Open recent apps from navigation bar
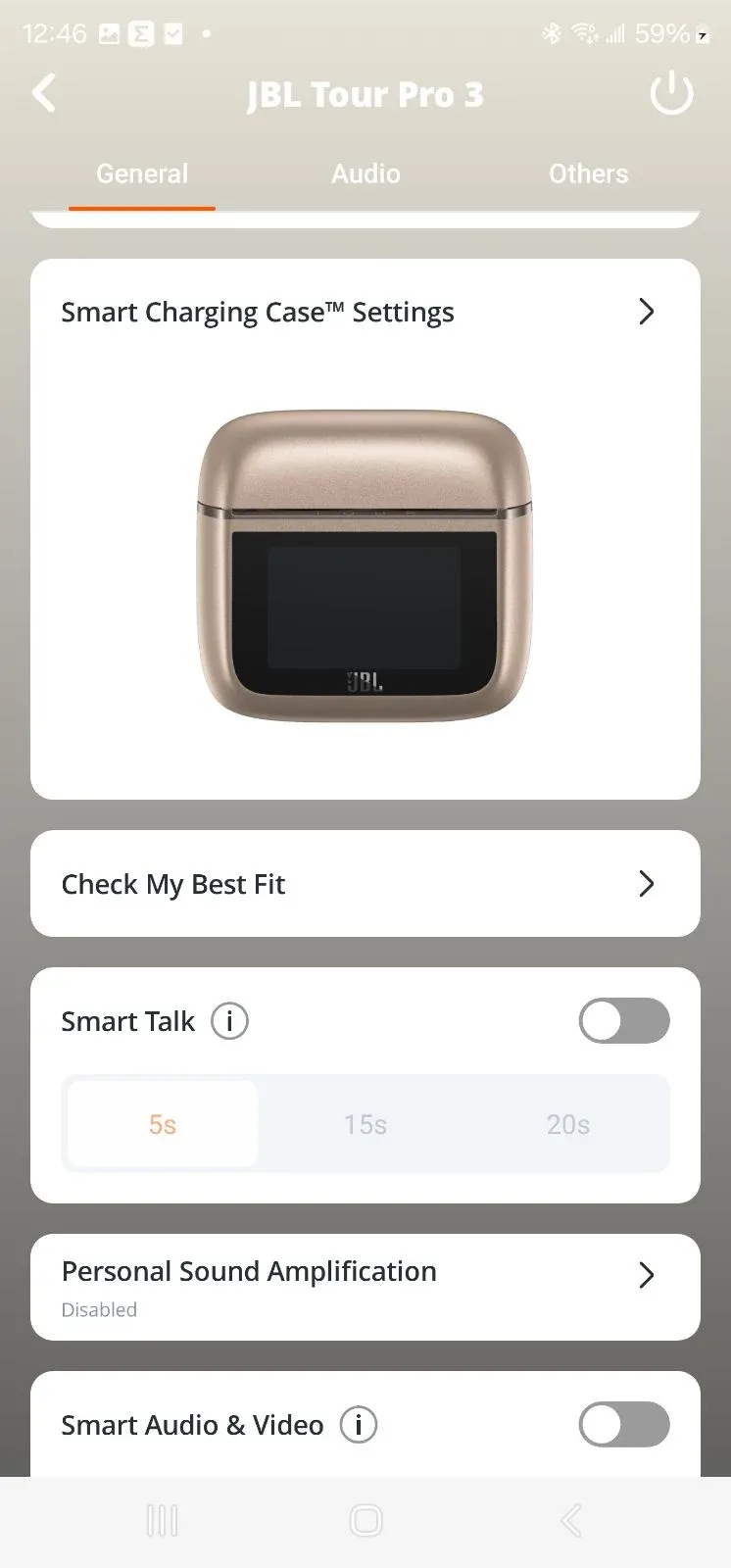 163,1521
